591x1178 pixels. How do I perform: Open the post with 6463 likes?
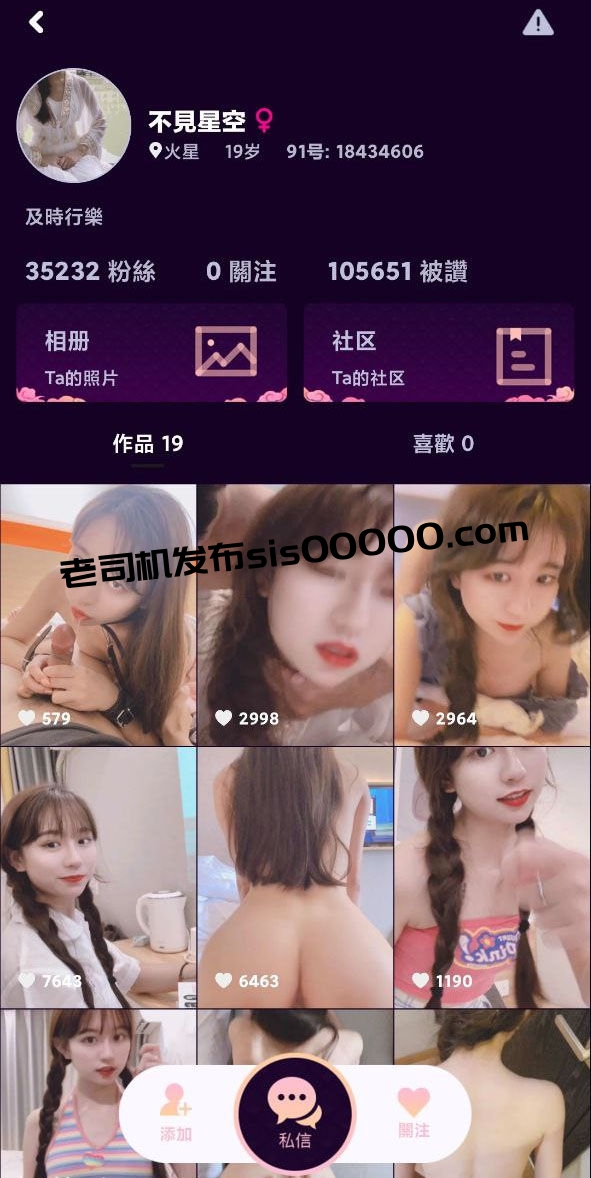[x=295, y=877]
